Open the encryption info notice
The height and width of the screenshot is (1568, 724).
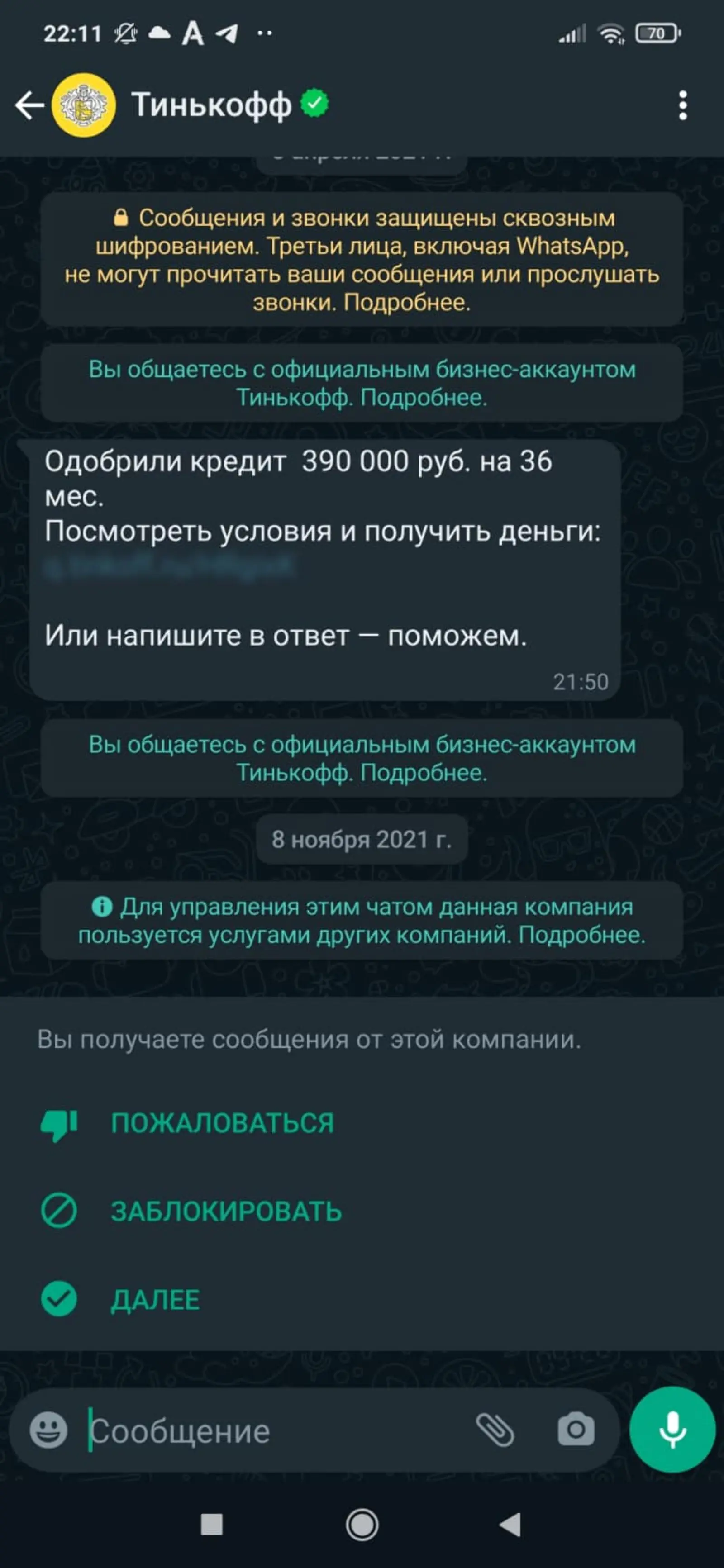[x=362, y=260]
